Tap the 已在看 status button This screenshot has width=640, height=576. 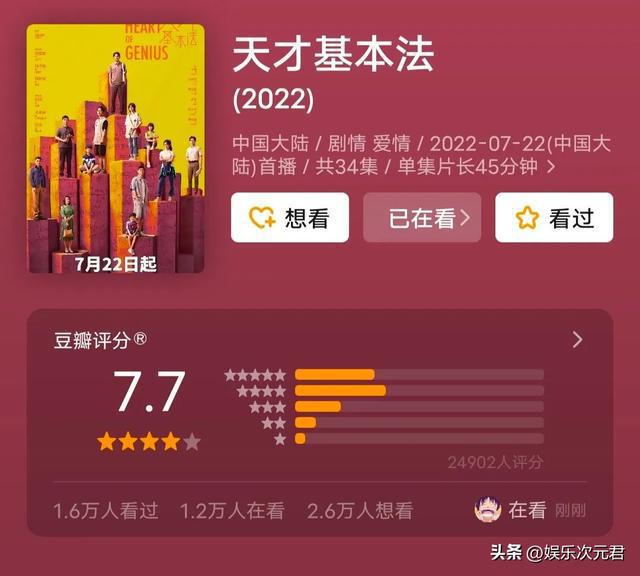(x=422, y=218)
